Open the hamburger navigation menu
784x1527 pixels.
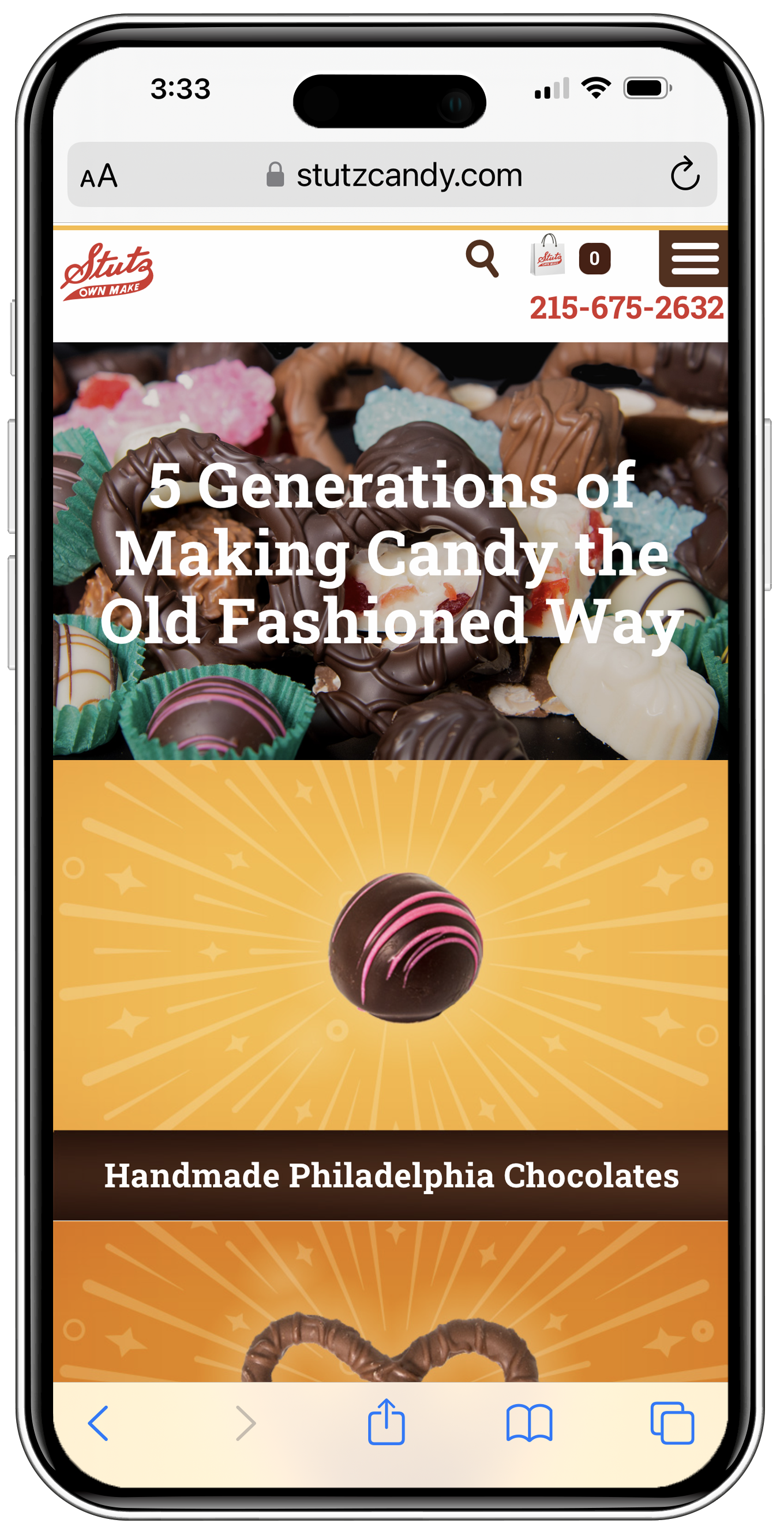(694, 259)
